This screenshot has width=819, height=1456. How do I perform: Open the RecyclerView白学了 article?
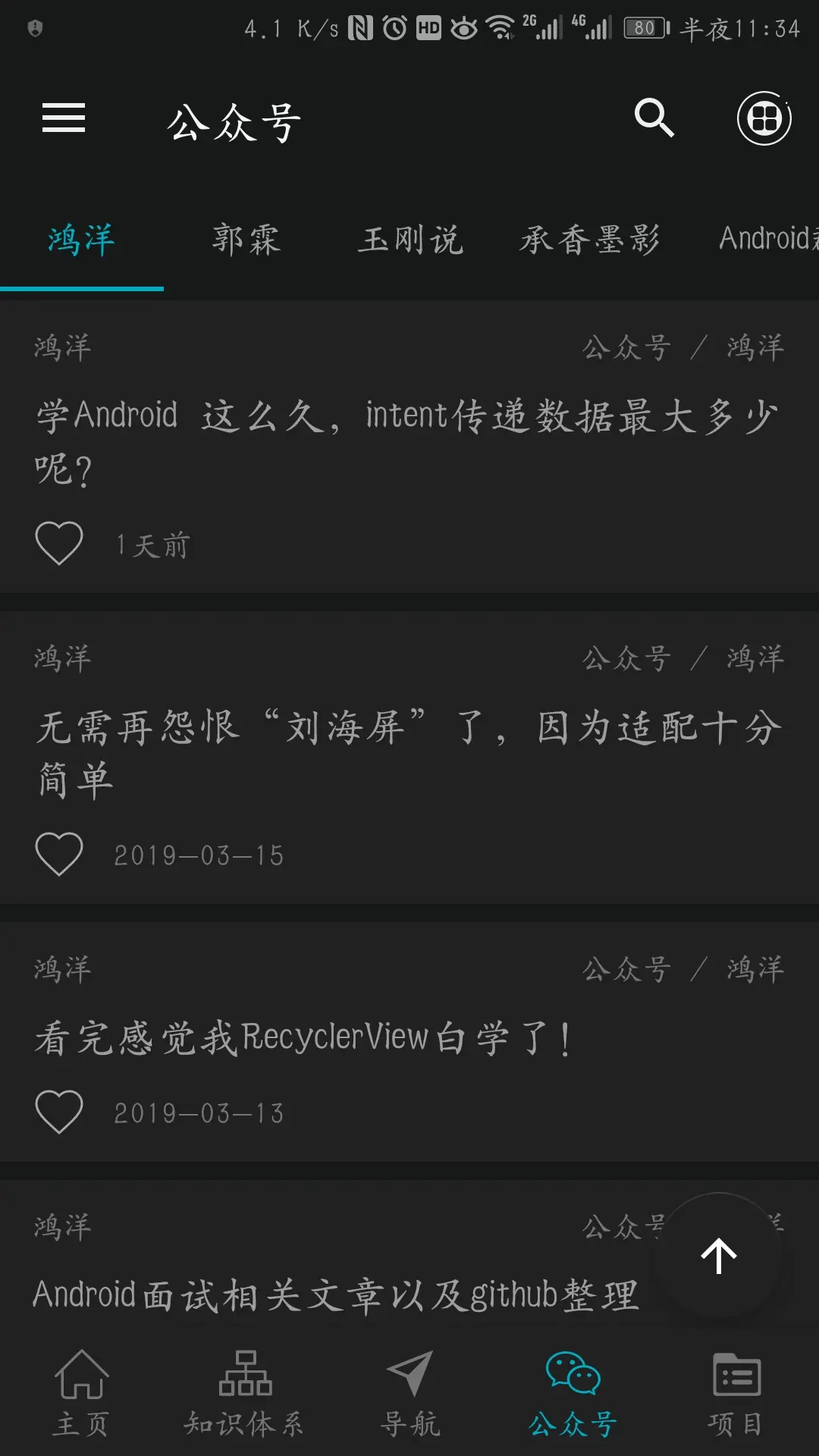point(303,1037)
